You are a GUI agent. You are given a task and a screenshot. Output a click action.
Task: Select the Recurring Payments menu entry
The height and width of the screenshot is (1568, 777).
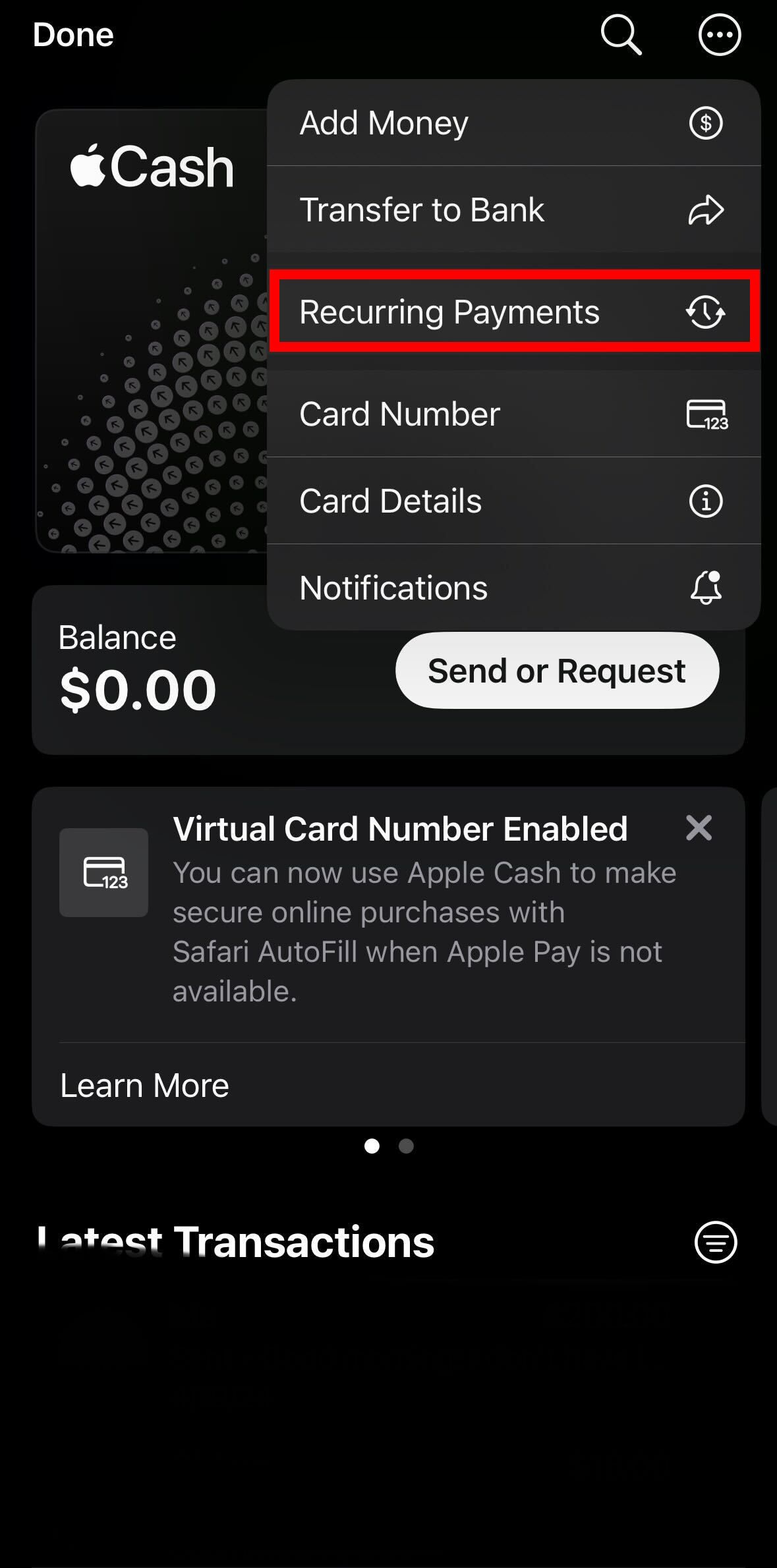(450, 313)
